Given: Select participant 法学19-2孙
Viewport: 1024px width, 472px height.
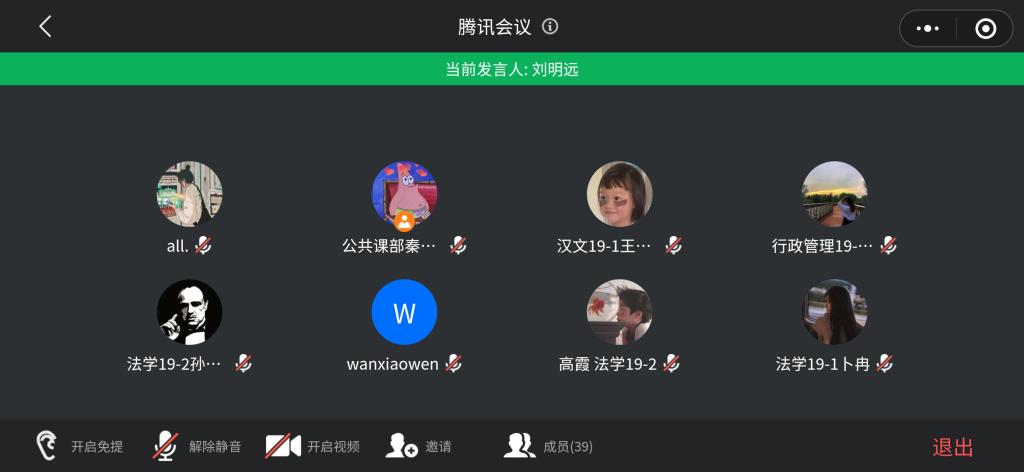Looking at the screenshot, I should pos(189,312).
